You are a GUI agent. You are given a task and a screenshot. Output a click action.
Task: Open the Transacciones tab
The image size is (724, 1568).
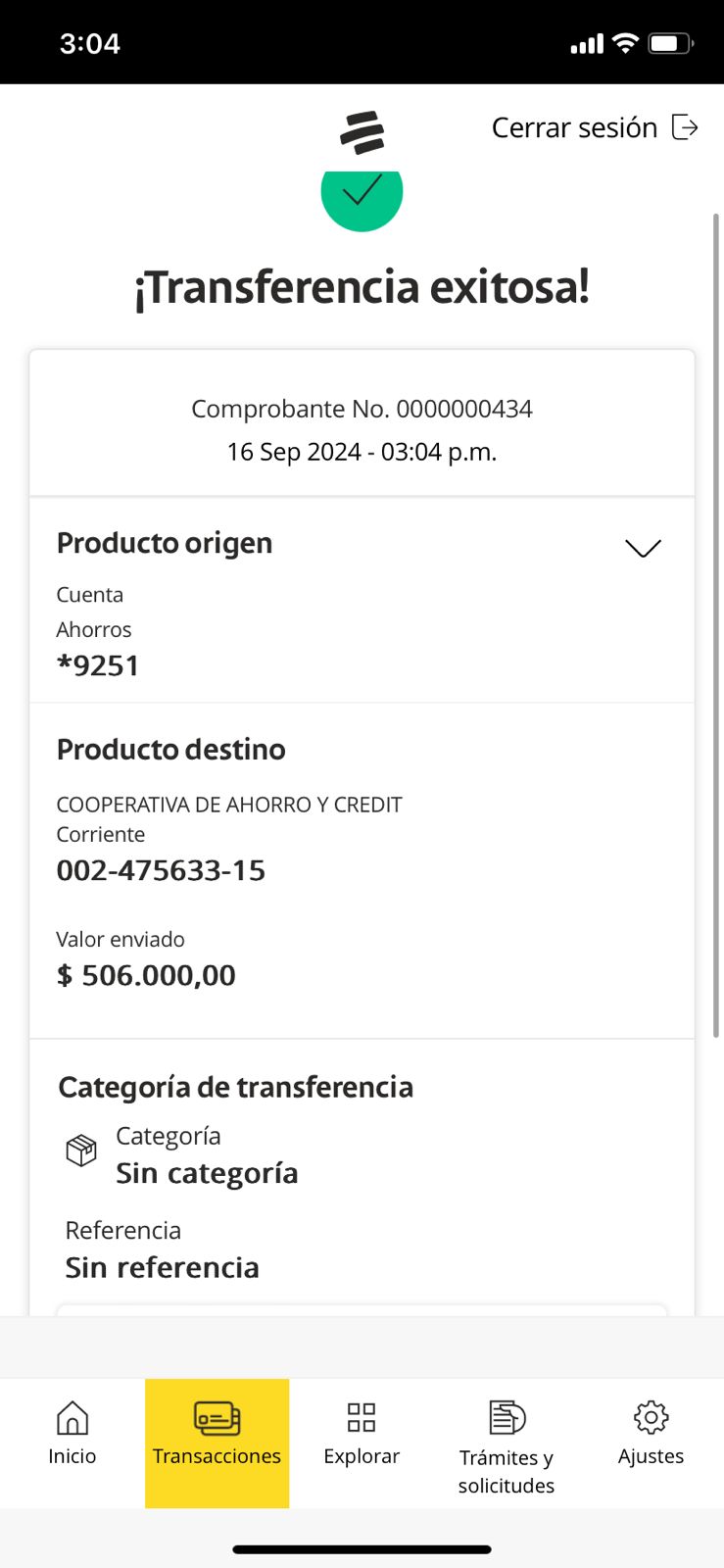pyautogui.click(x=217, y=1434)
